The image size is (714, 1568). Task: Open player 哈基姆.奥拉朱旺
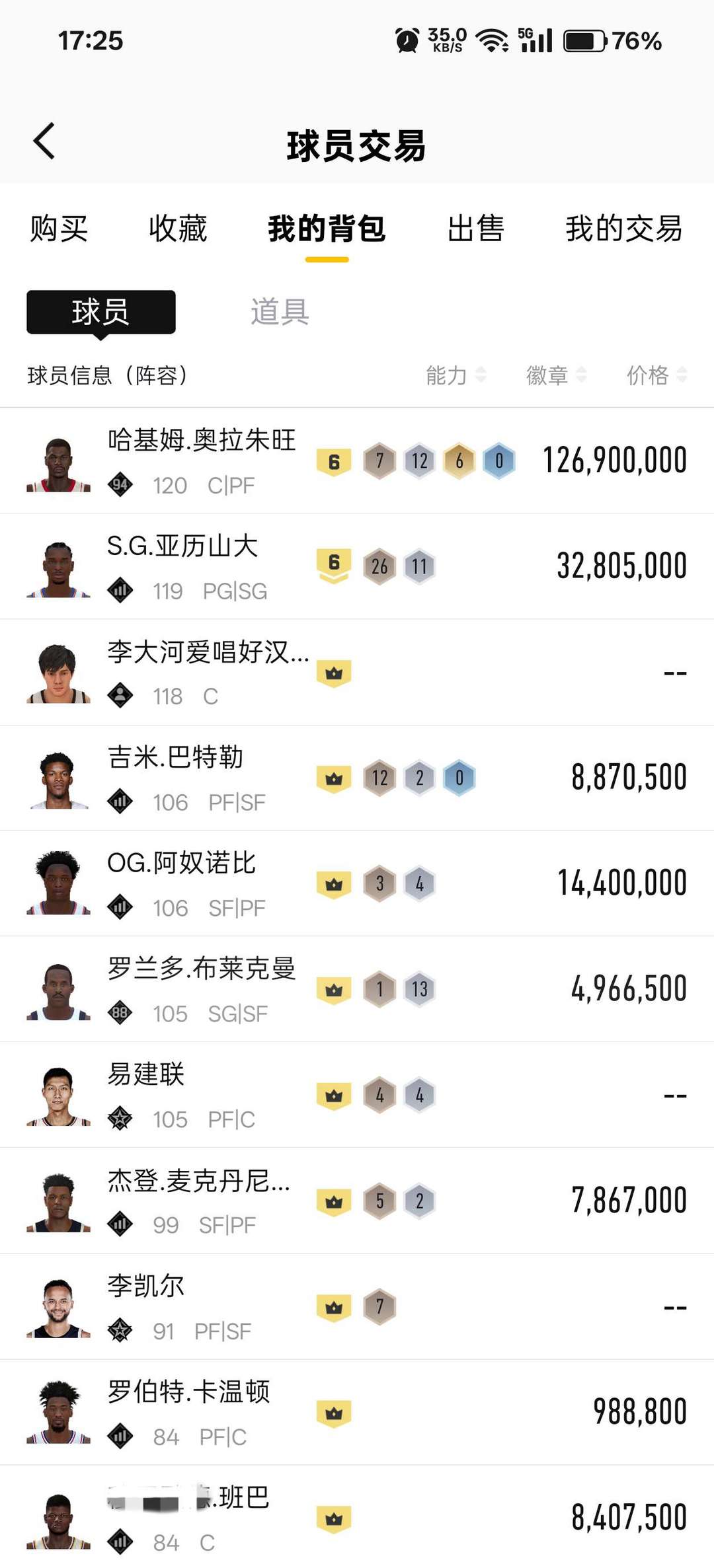pyautogui.click(x=357, y=461)
